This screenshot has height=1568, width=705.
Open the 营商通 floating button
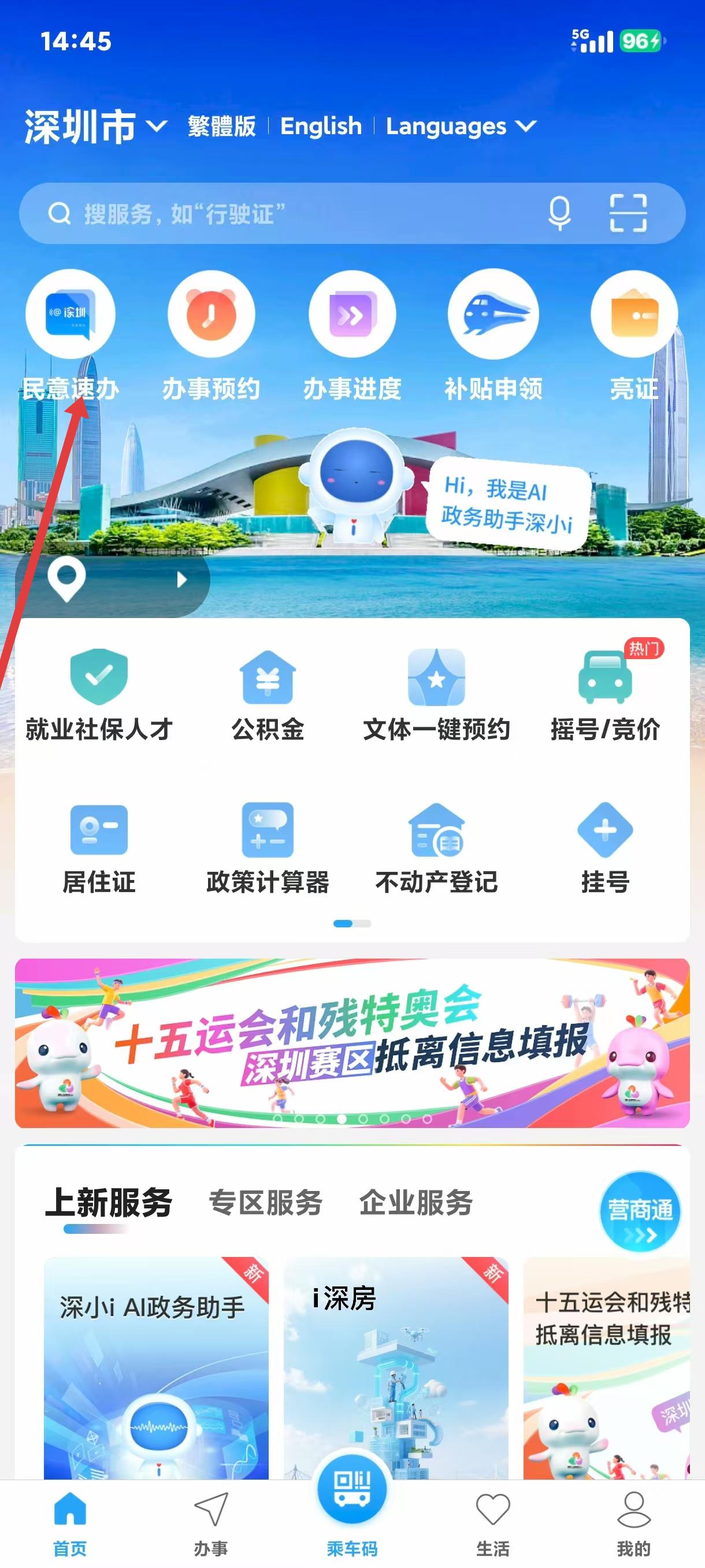point(640,1211)
